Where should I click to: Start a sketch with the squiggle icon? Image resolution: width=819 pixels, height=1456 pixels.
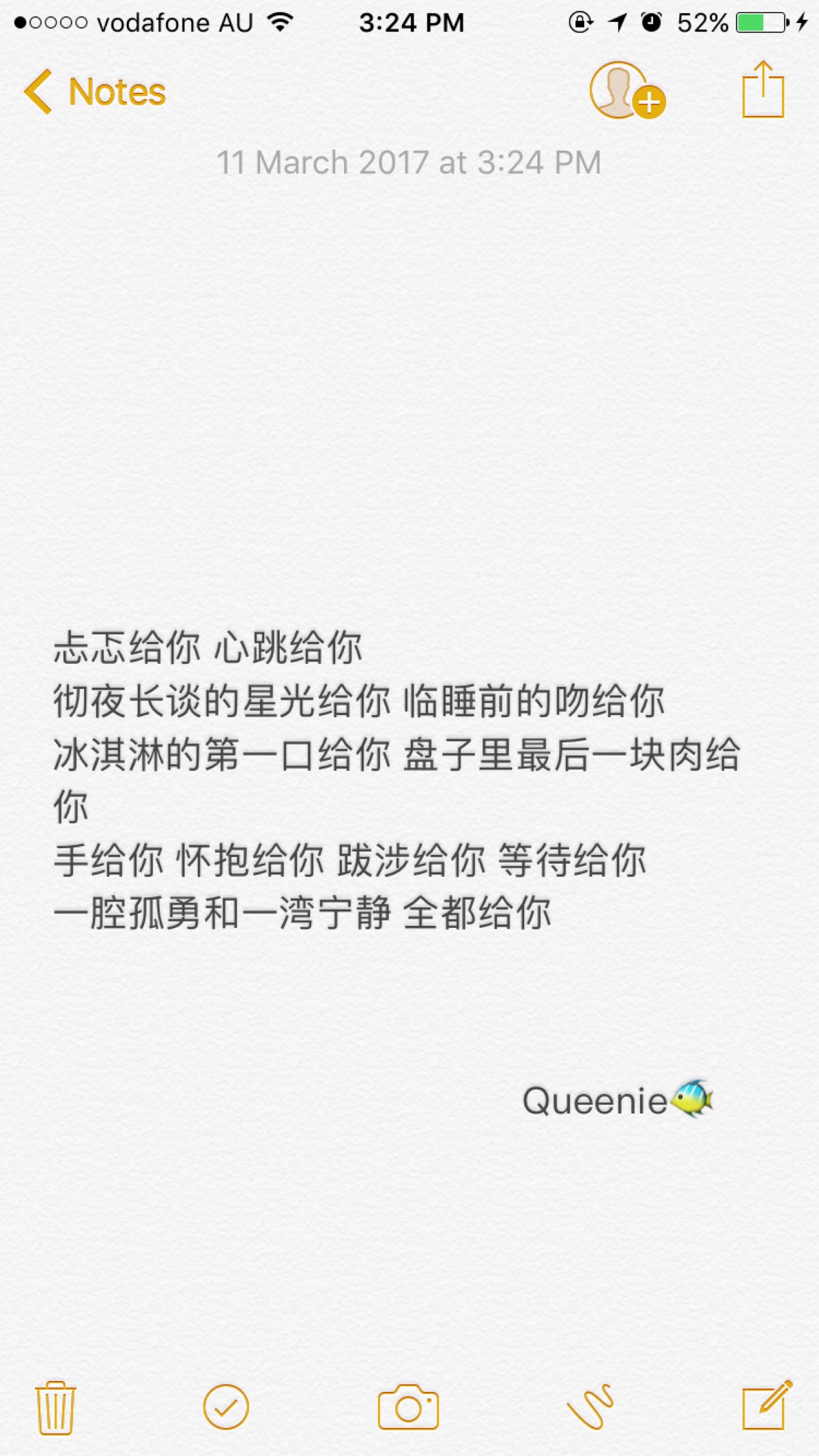[x=590, y=1407]
